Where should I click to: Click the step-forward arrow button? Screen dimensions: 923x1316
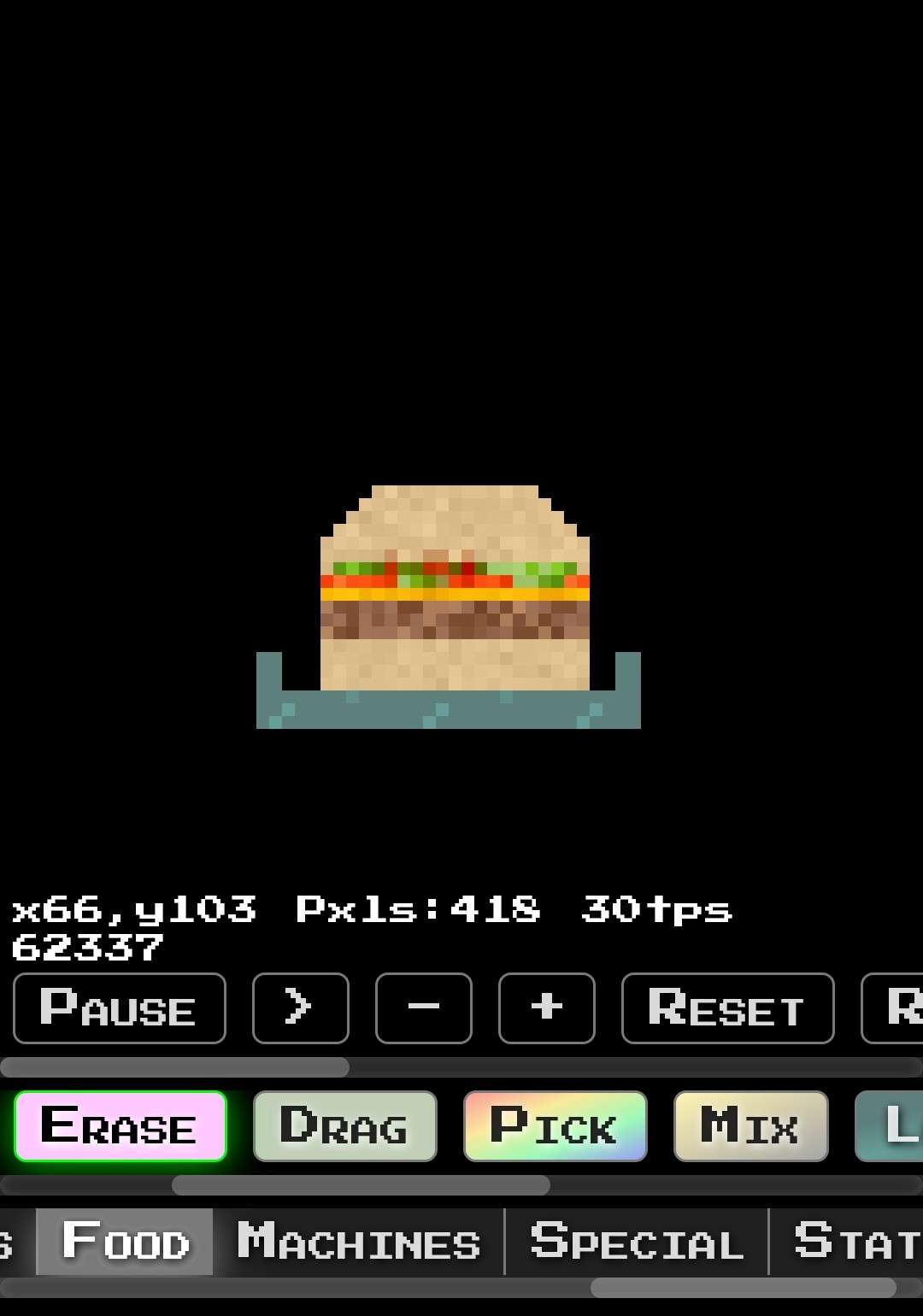300,1008
